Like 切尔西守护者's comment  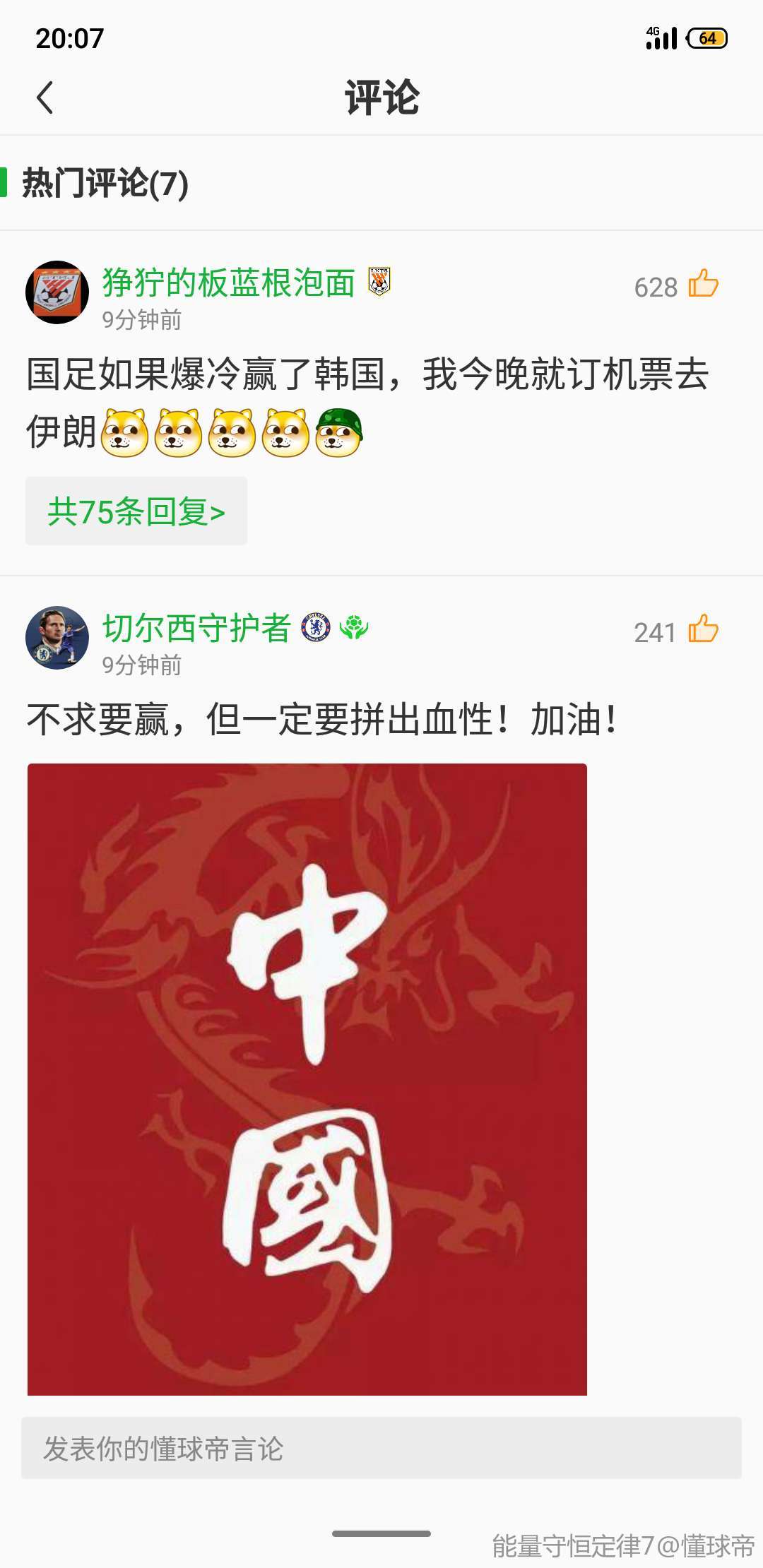pos(704,629)
